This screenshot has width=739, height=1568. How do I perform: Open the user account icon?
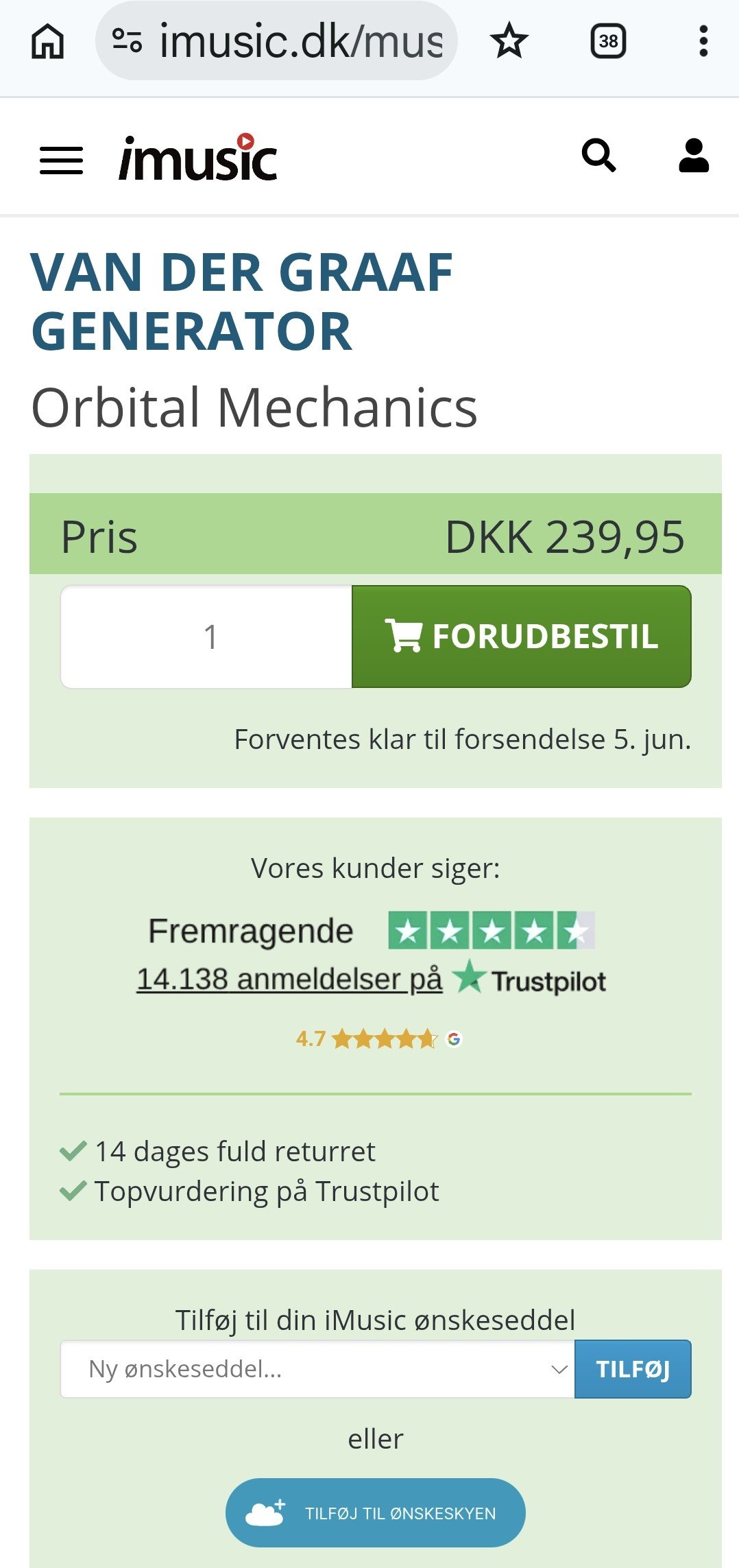(693, 156)
